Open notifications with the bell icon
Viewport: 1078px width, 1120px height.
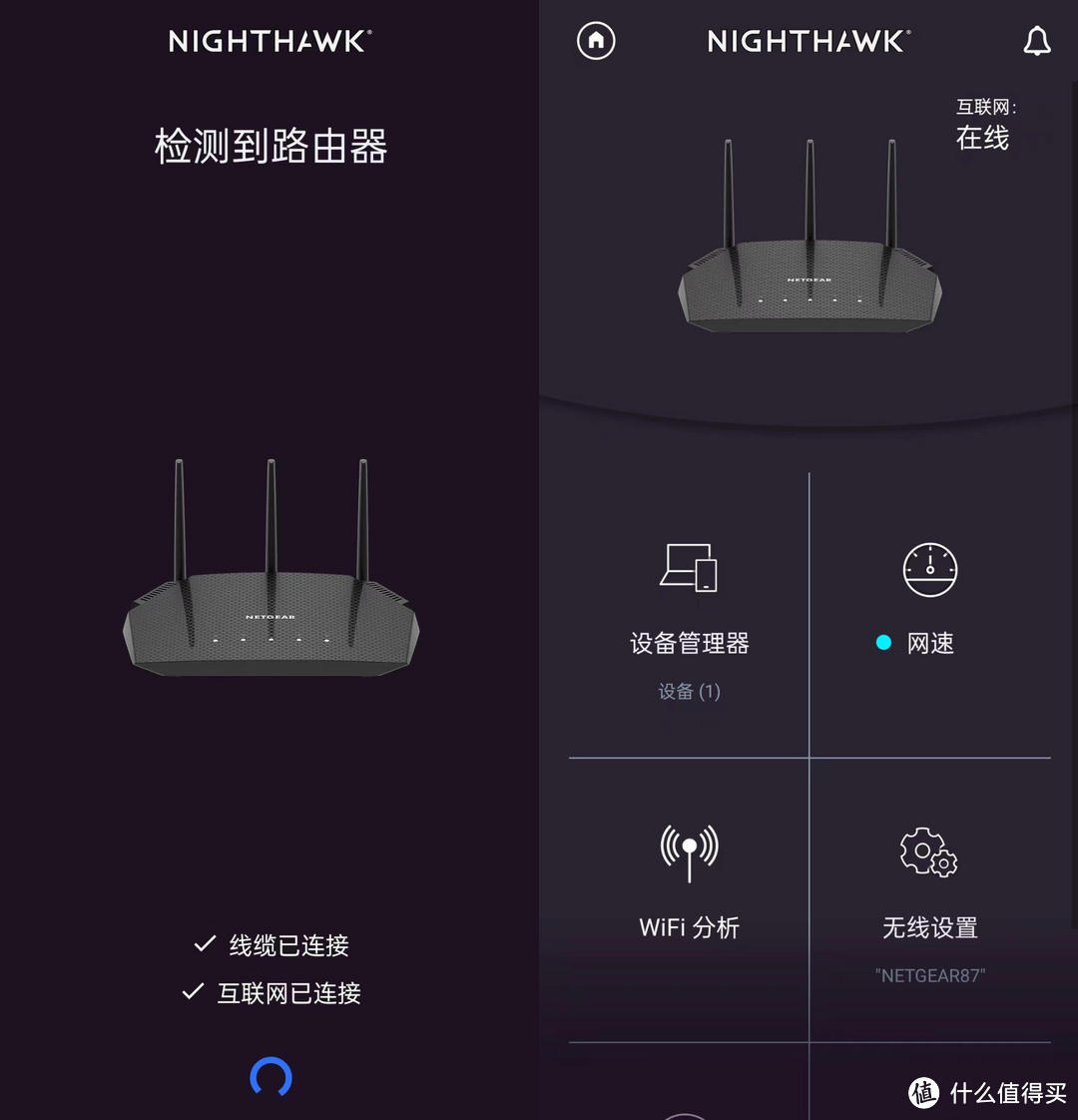tap(1037, 41)
